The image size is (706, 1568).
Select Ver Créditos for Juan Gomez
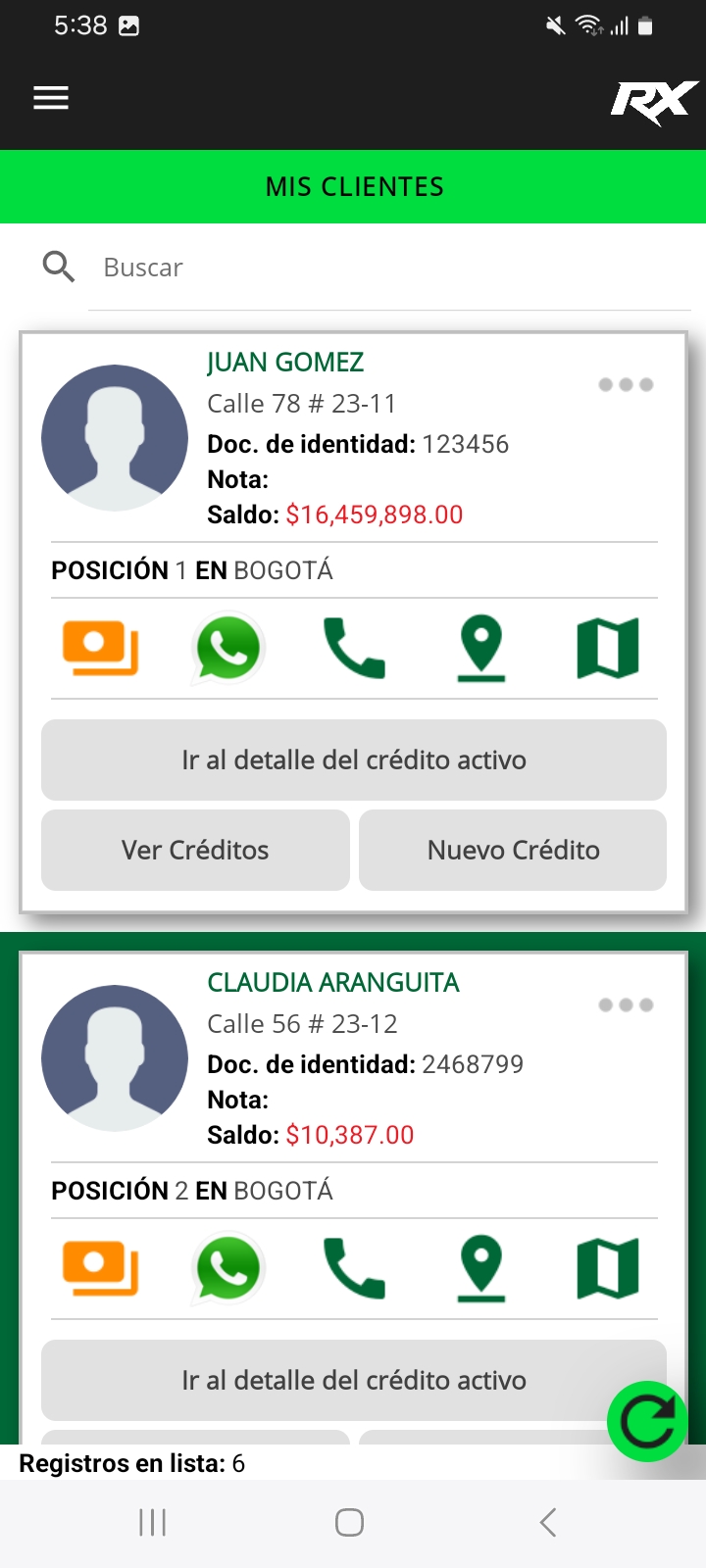tap(195, 850)
